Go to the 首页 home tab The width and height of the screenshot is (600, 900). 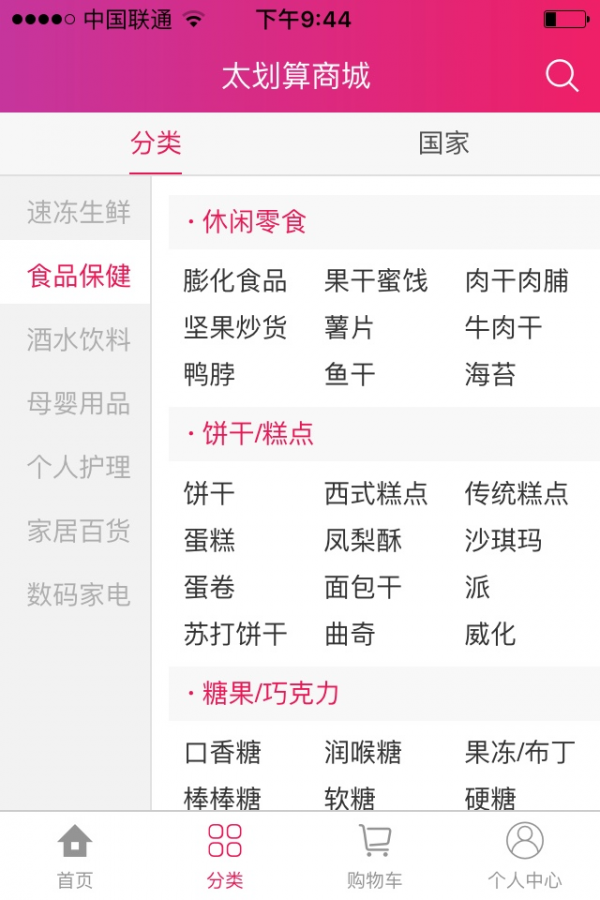[75, 856]
